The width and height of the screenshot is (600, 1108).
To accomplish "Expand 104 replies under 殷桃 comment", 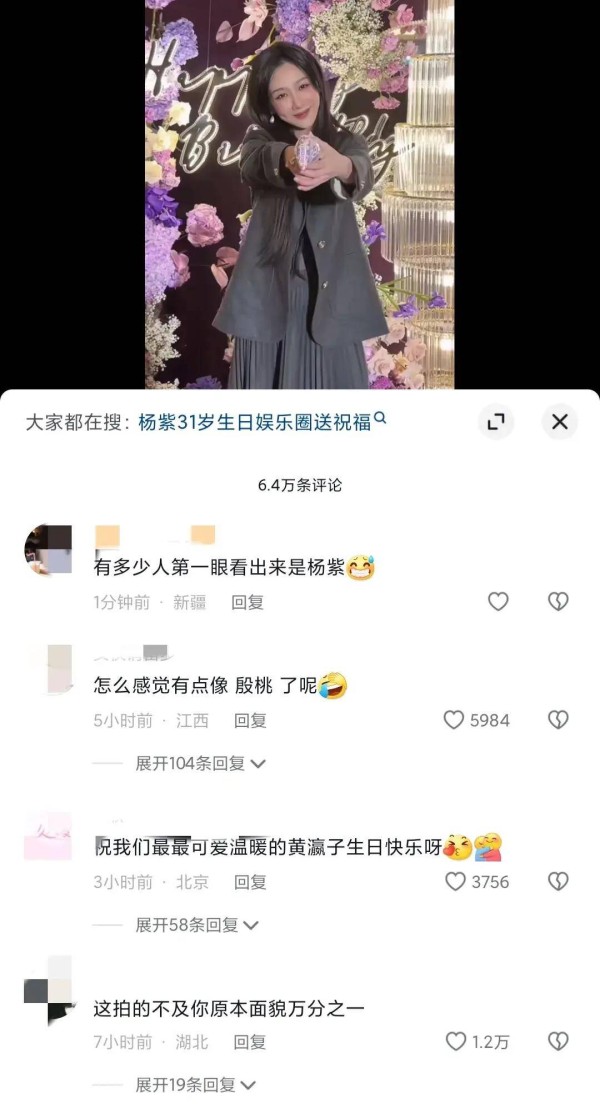I will 201,763.
